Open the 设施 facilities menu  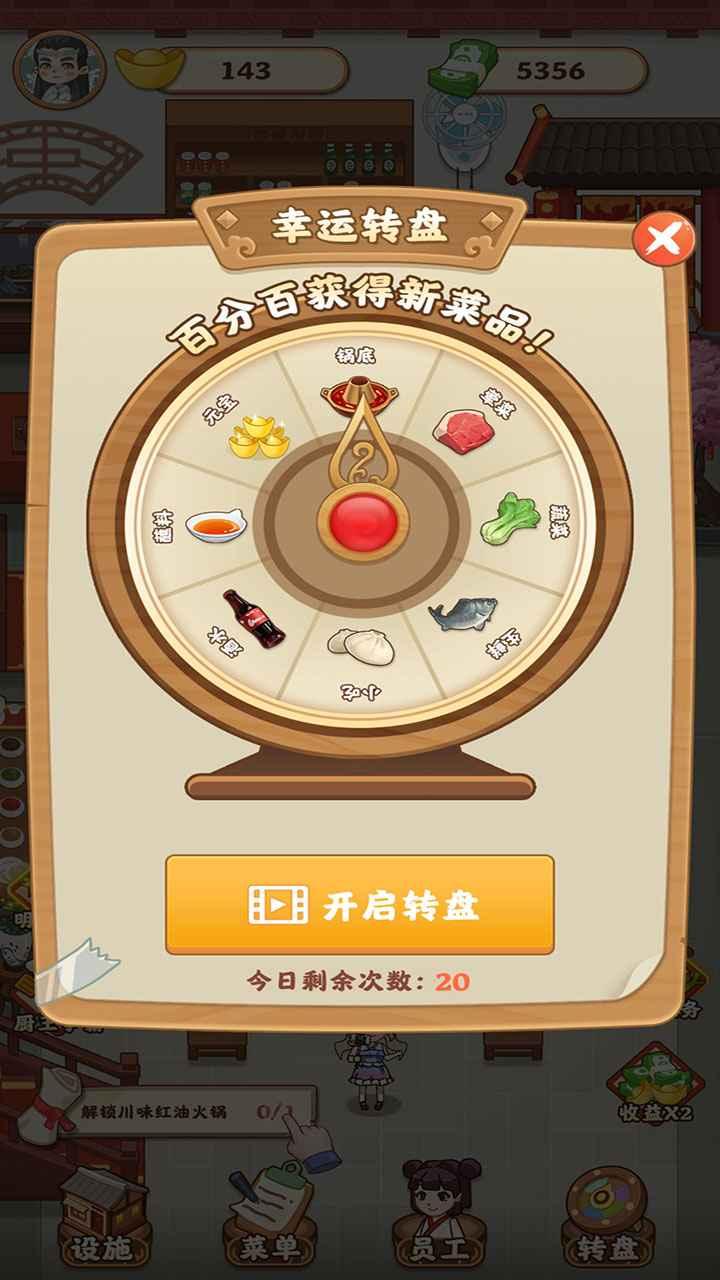101,1216
